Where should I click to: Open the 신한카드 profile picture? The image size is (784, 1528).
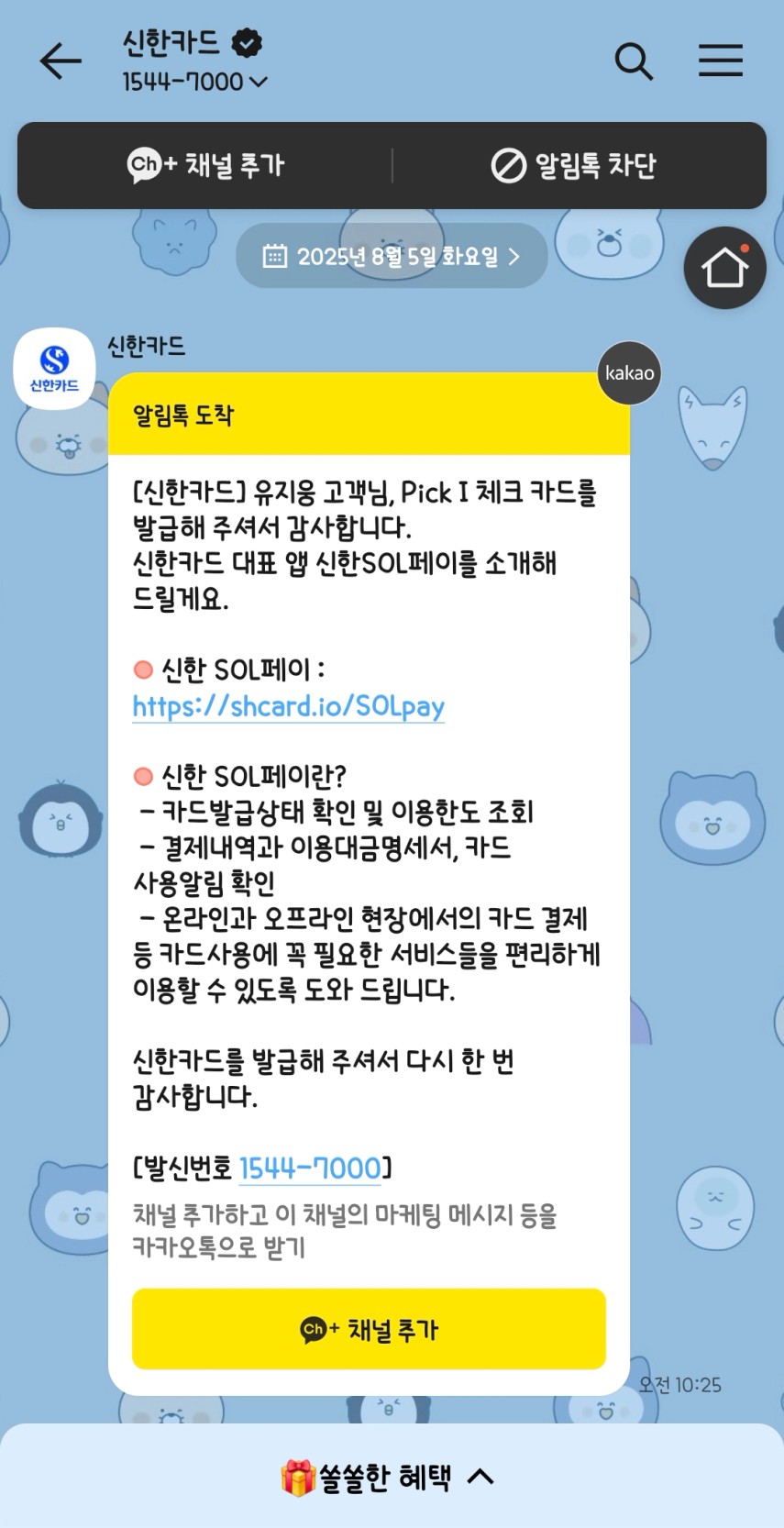pyautogui.click(x=54, y=369)
